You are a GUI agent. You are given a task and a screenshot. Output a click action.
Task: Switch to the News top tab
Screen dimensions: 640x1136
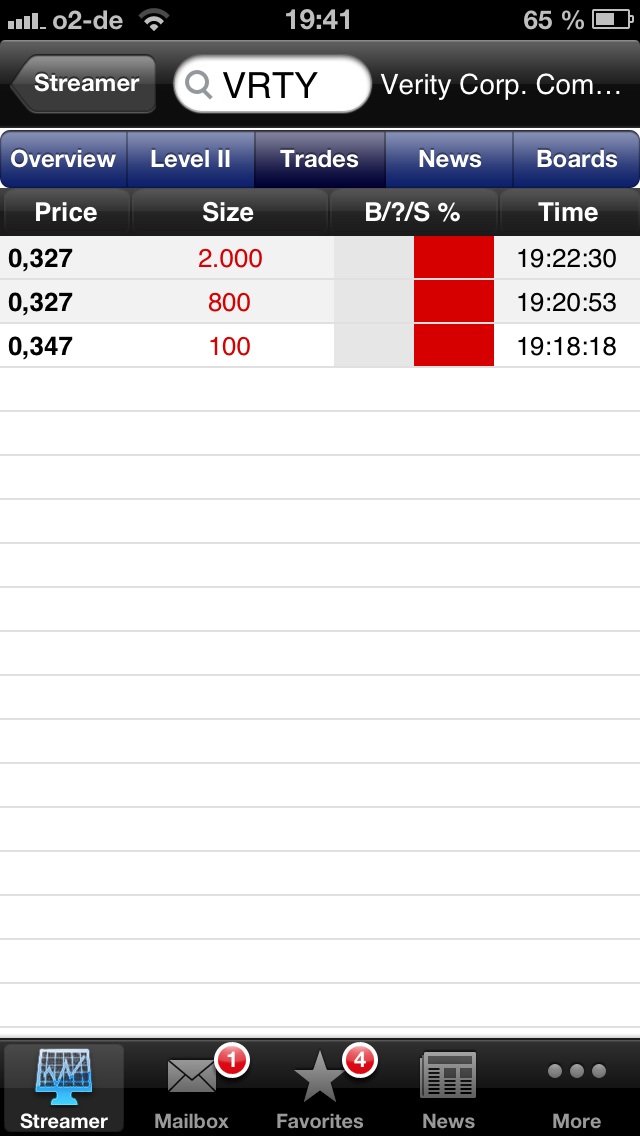pos(449,159)
